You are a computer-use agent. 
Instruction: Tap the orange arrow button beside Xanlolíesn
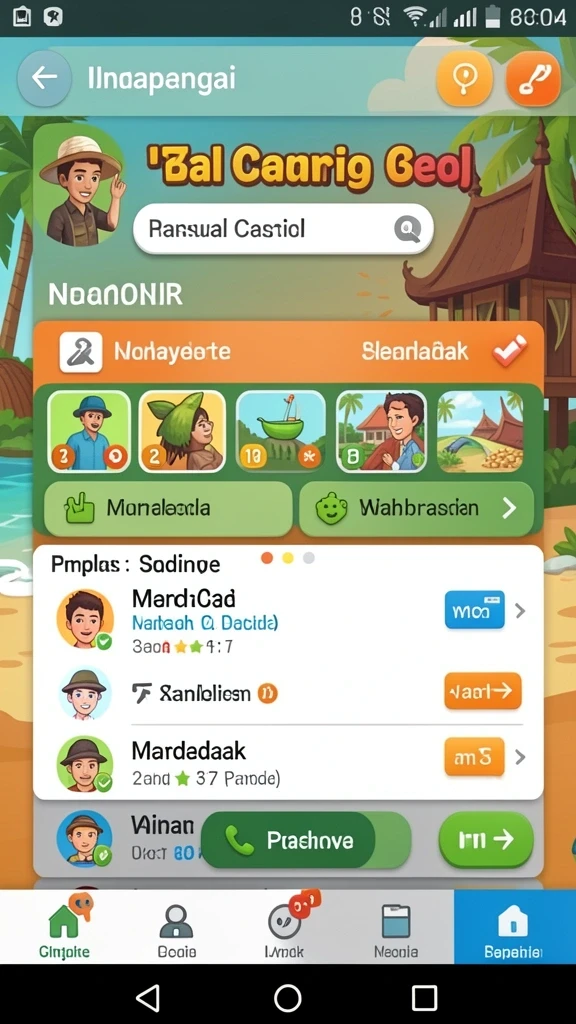tap(483, 691)
